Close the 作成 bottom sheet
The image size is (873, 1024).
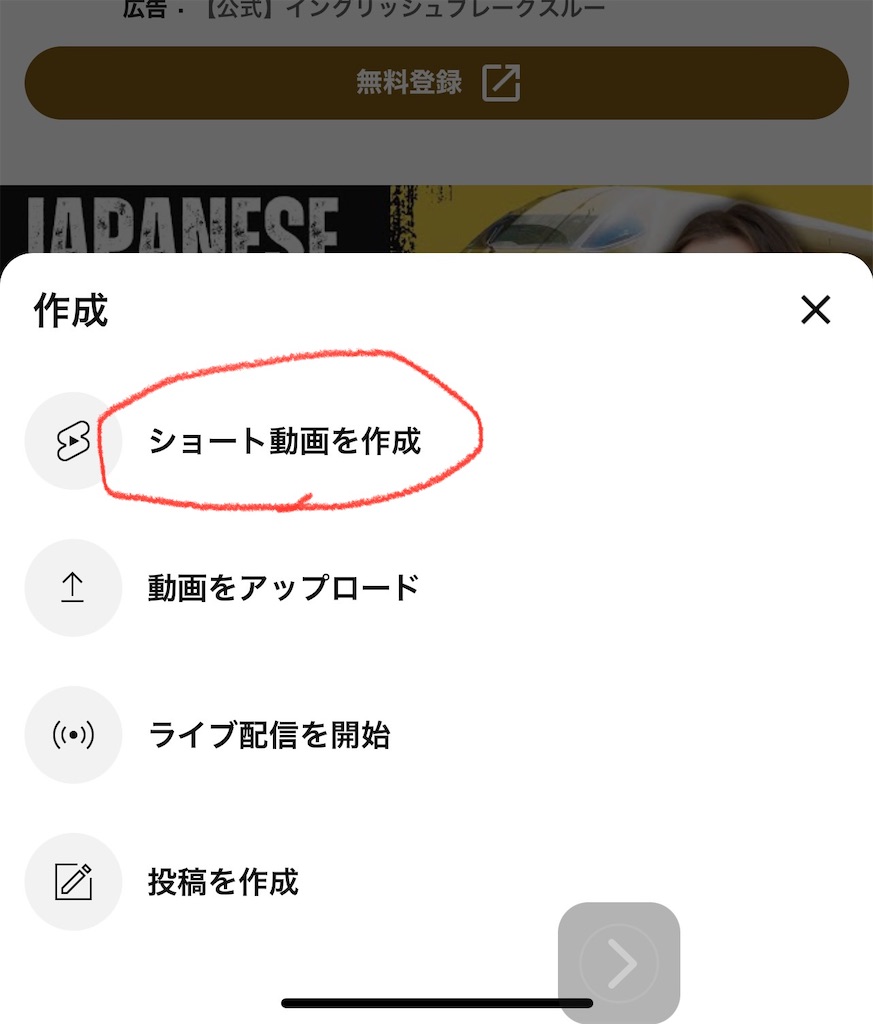tap(816, 311)
